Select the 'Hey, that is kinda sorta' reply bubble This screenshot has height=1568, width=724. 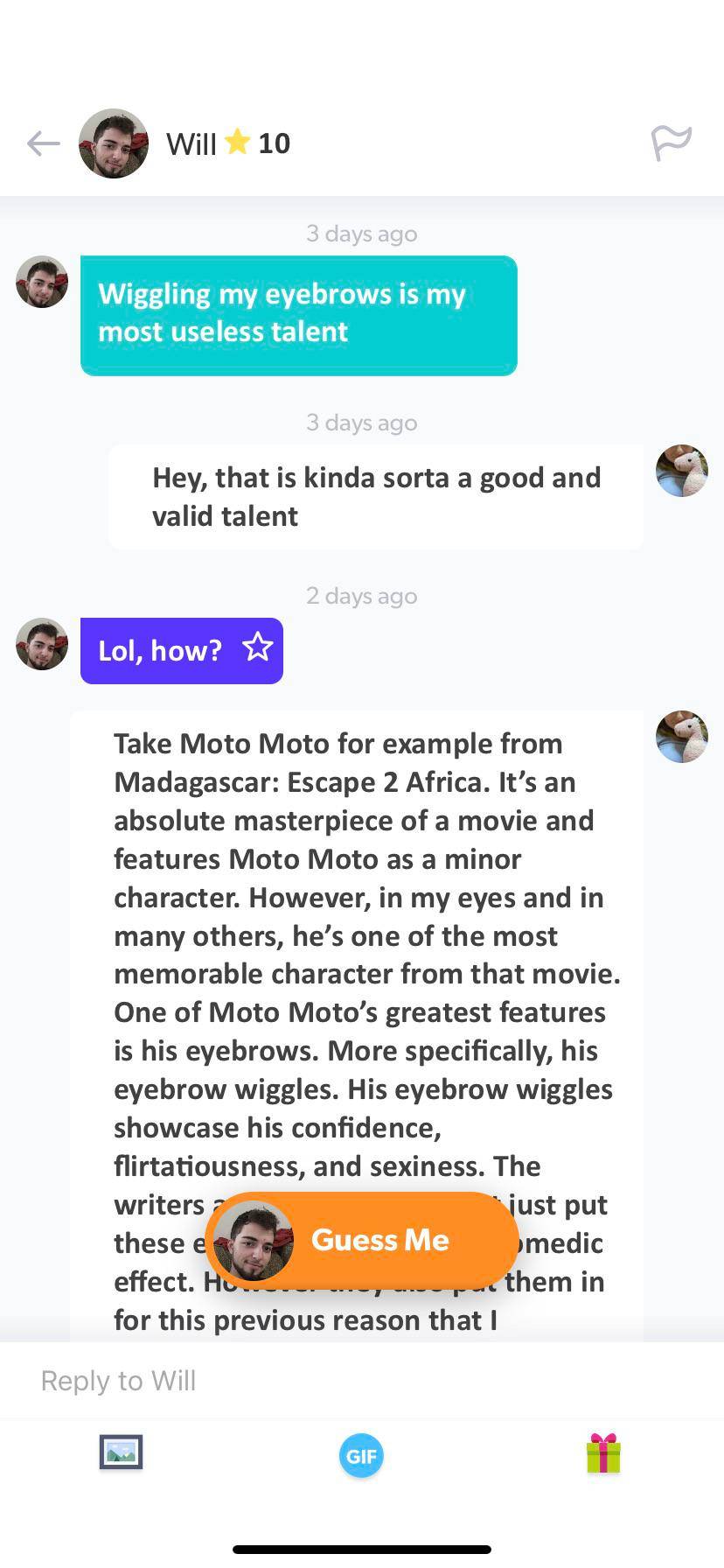click(376, 495)
